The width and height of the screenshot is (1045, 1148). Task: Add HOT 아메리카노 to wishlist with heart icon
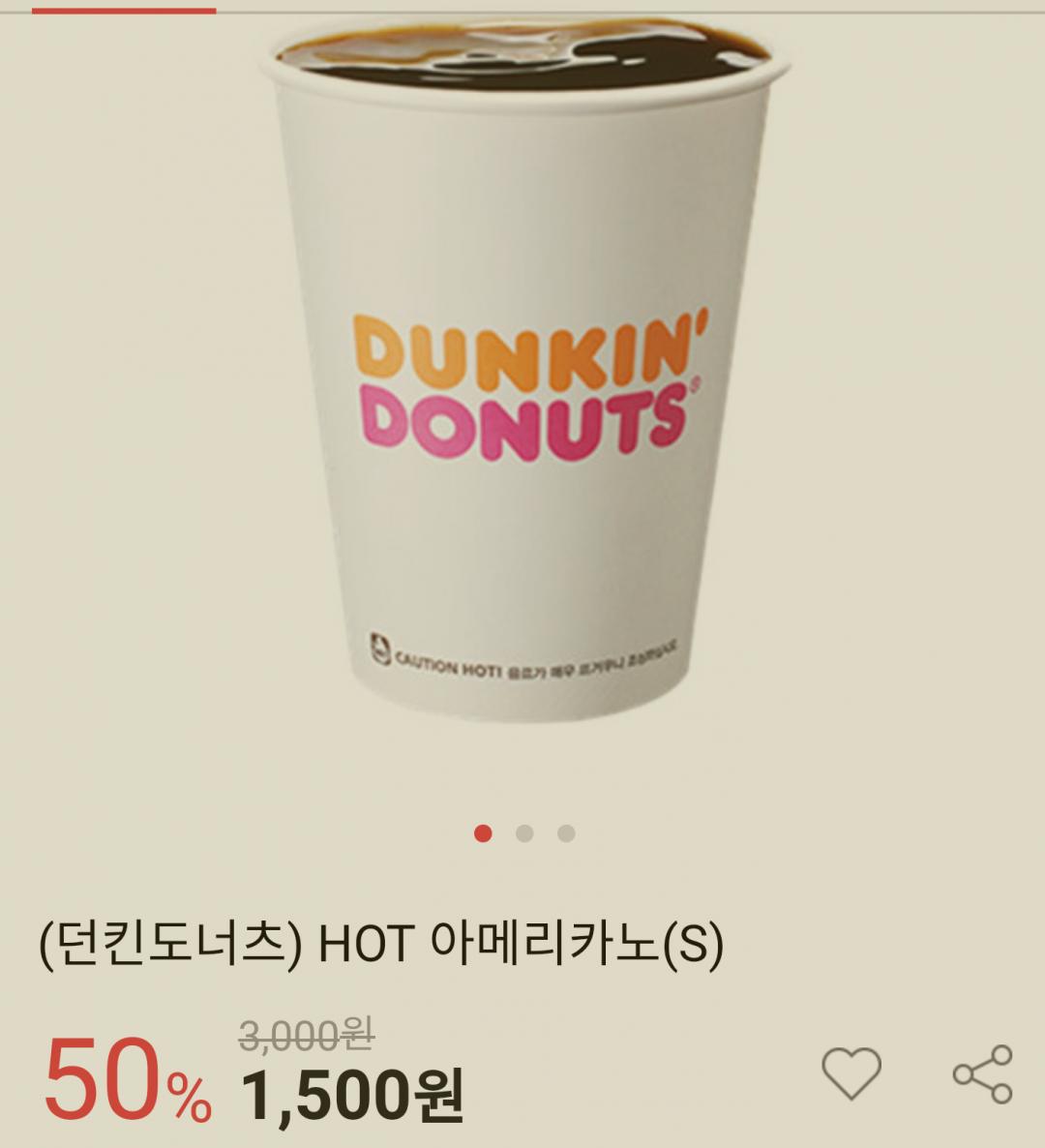851,1072
